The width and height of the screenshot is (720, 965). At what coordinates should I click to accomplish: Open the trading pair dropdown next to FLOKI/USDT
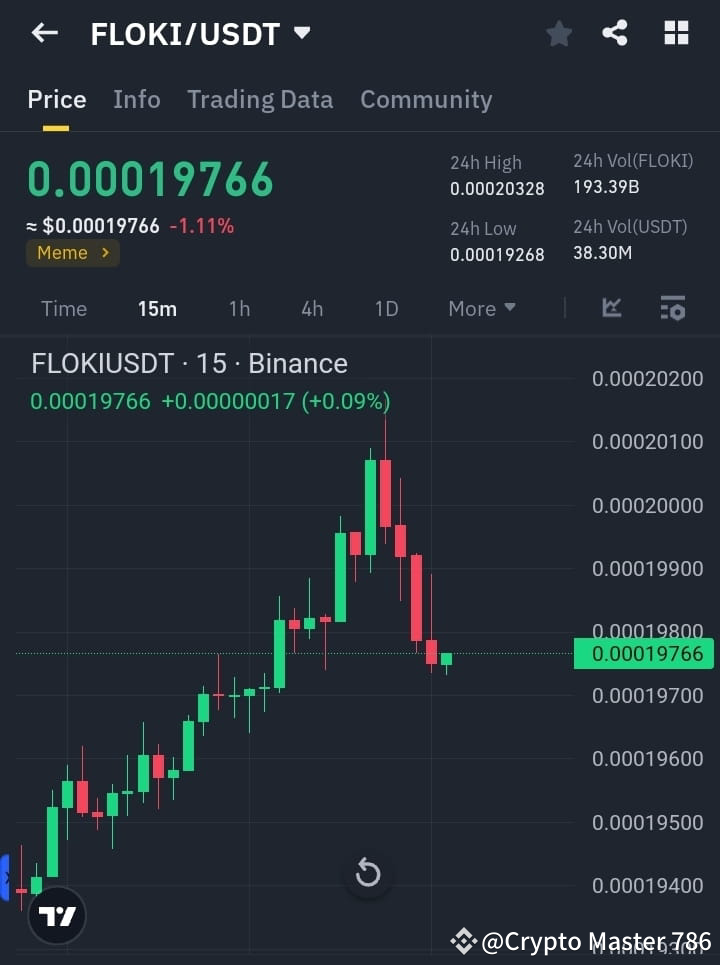[302, 32]
